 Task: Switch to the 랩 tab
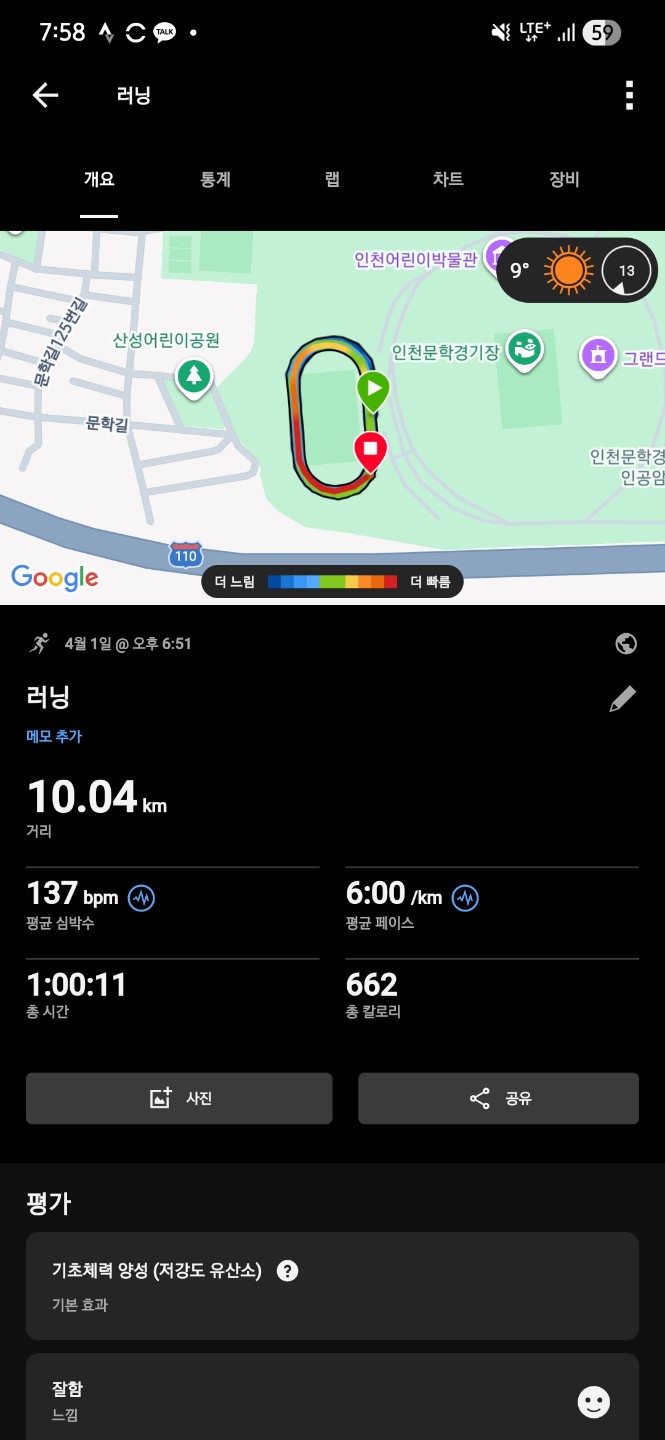pos(332,180)
